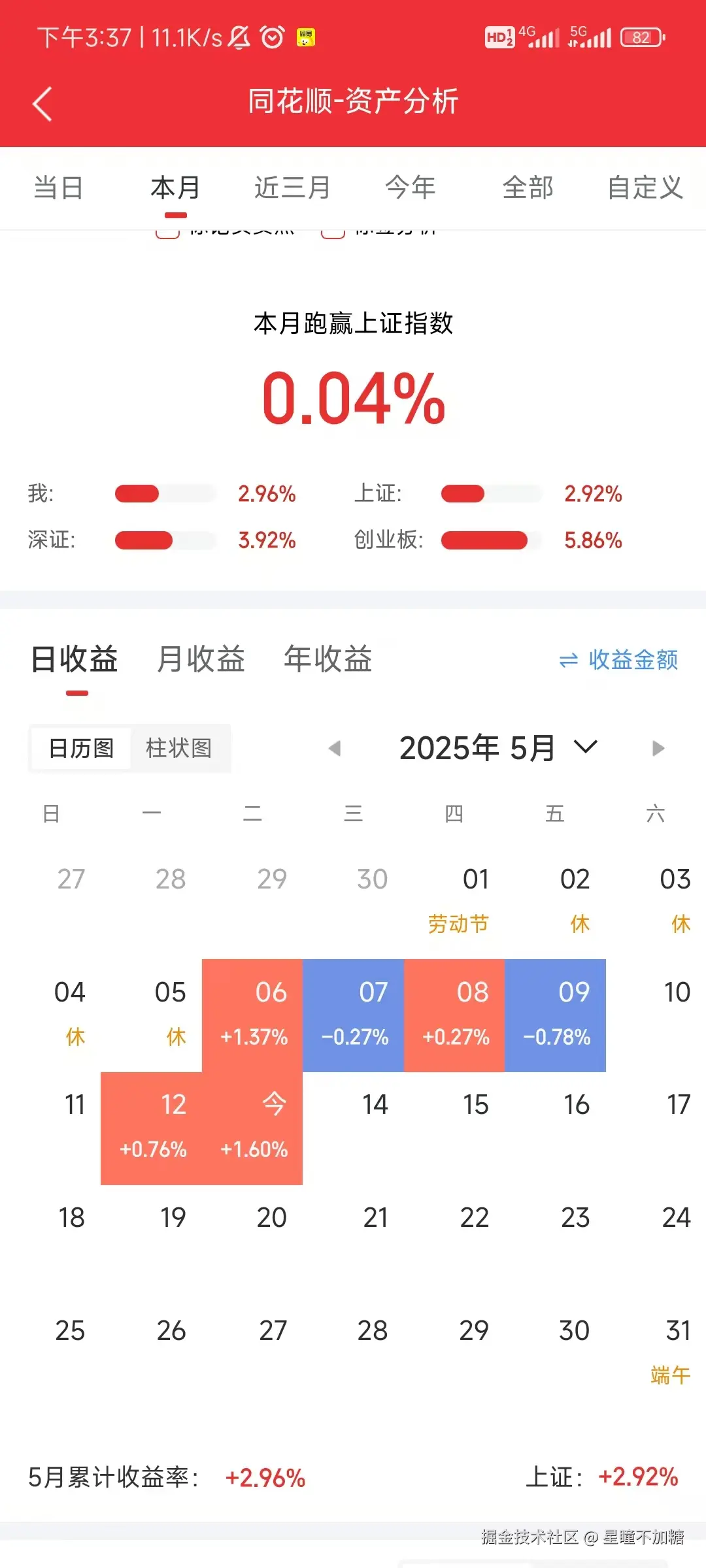Open the 自定义 custom date range
Viewport: 706px width, 1568px height.
coord(645,188)
